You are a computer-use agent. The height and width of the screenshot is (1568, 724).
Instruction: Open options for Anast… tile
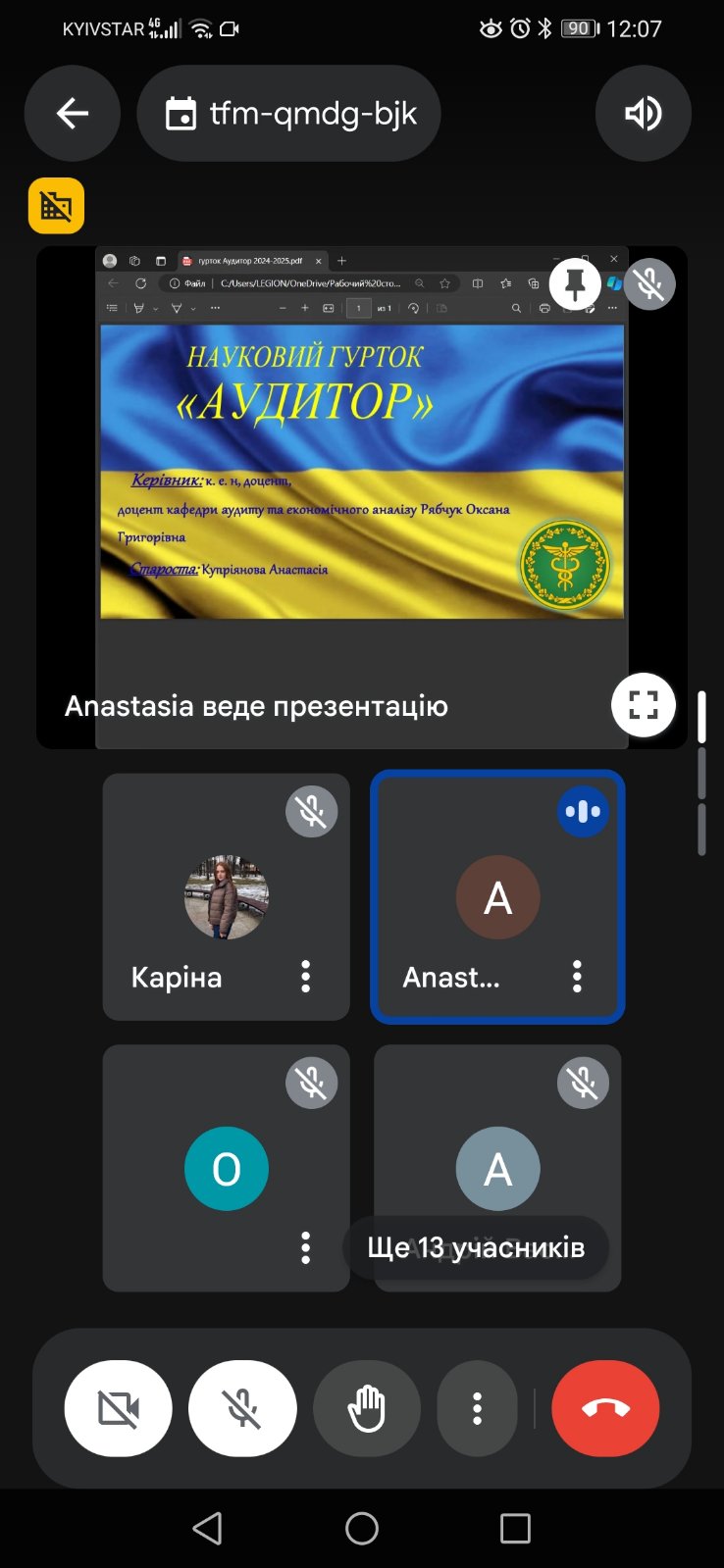(x=577, y=977)
